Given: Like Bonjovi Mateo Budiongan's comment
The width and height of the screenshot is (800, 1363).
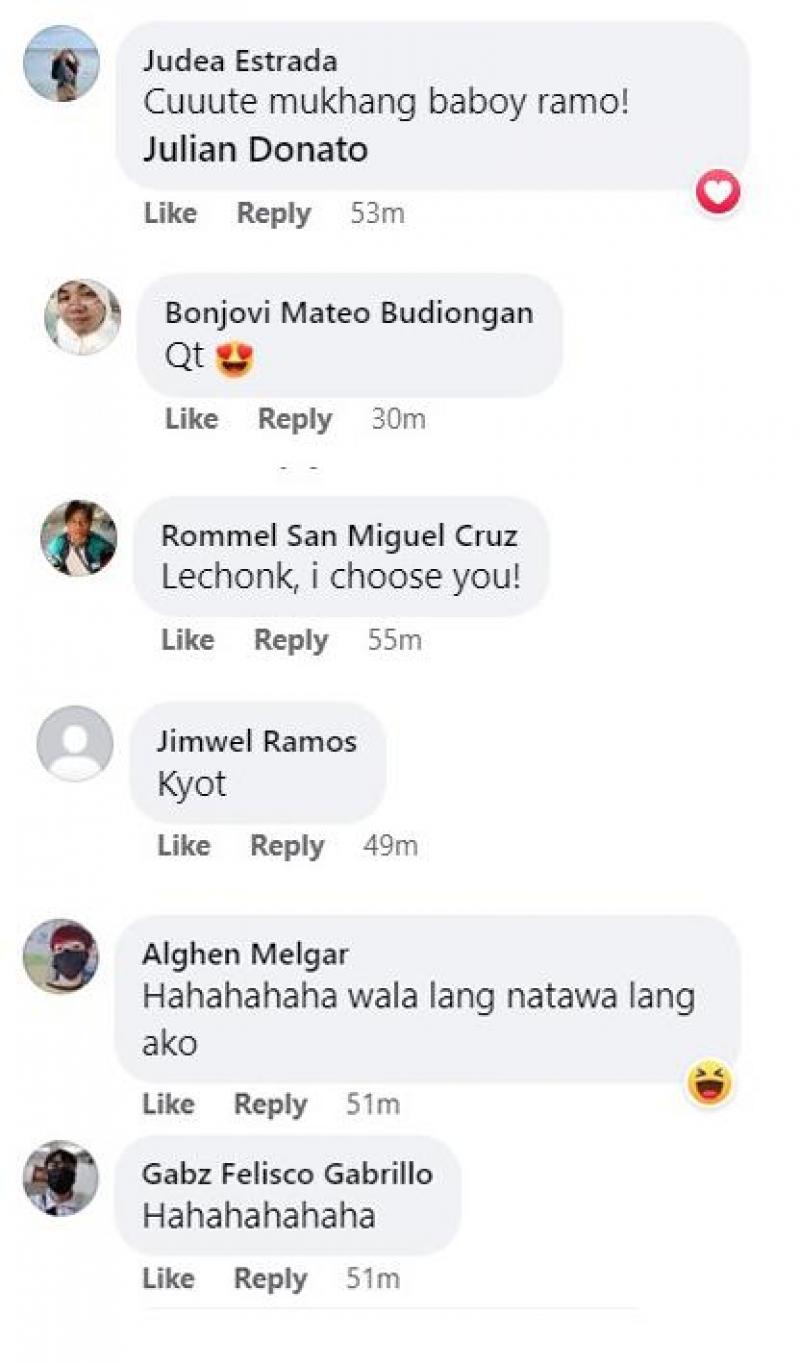Looking at the screenshot, I should 191,419.
